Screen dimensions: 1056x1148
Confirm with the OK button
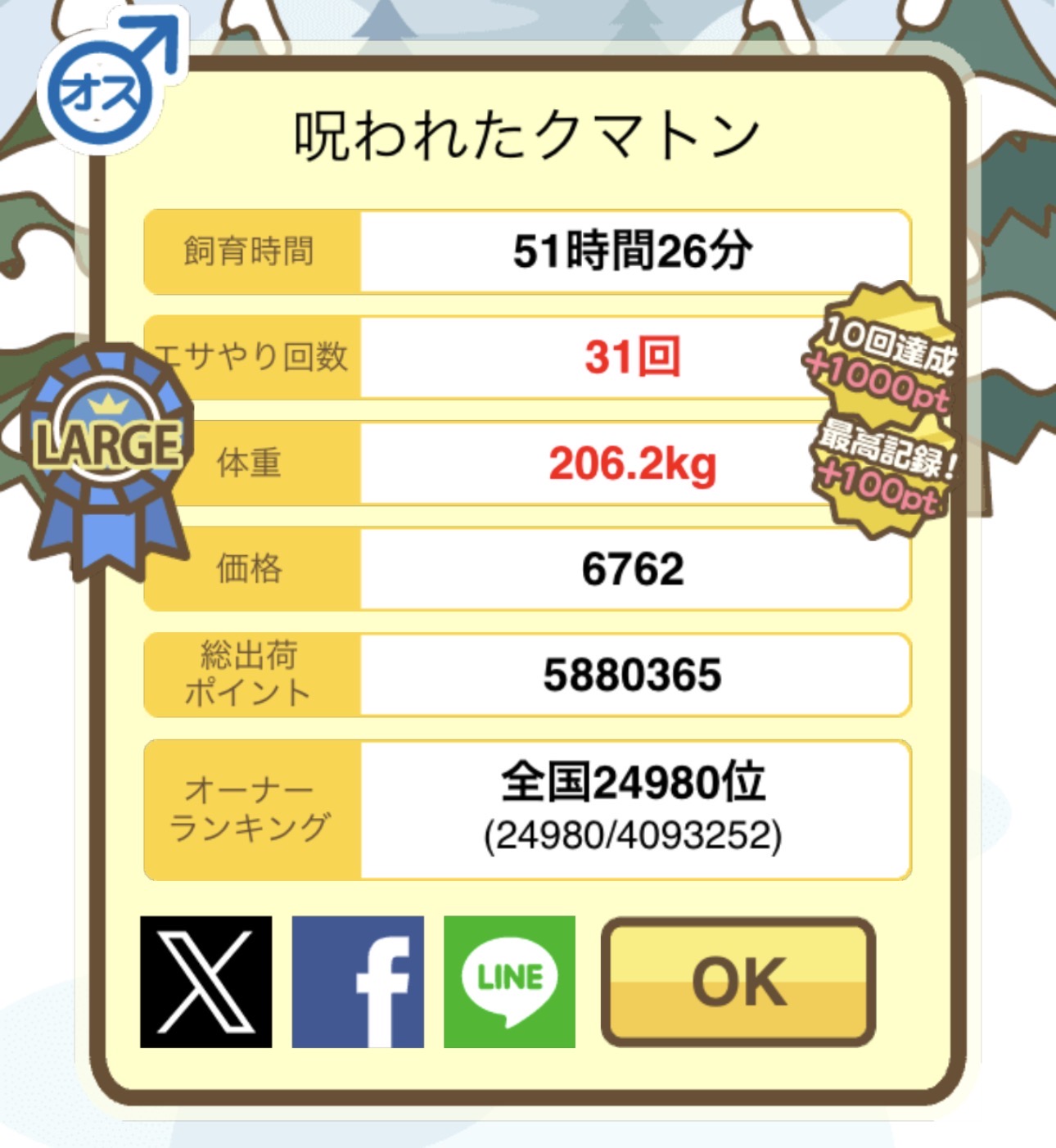tap(738, 982)
